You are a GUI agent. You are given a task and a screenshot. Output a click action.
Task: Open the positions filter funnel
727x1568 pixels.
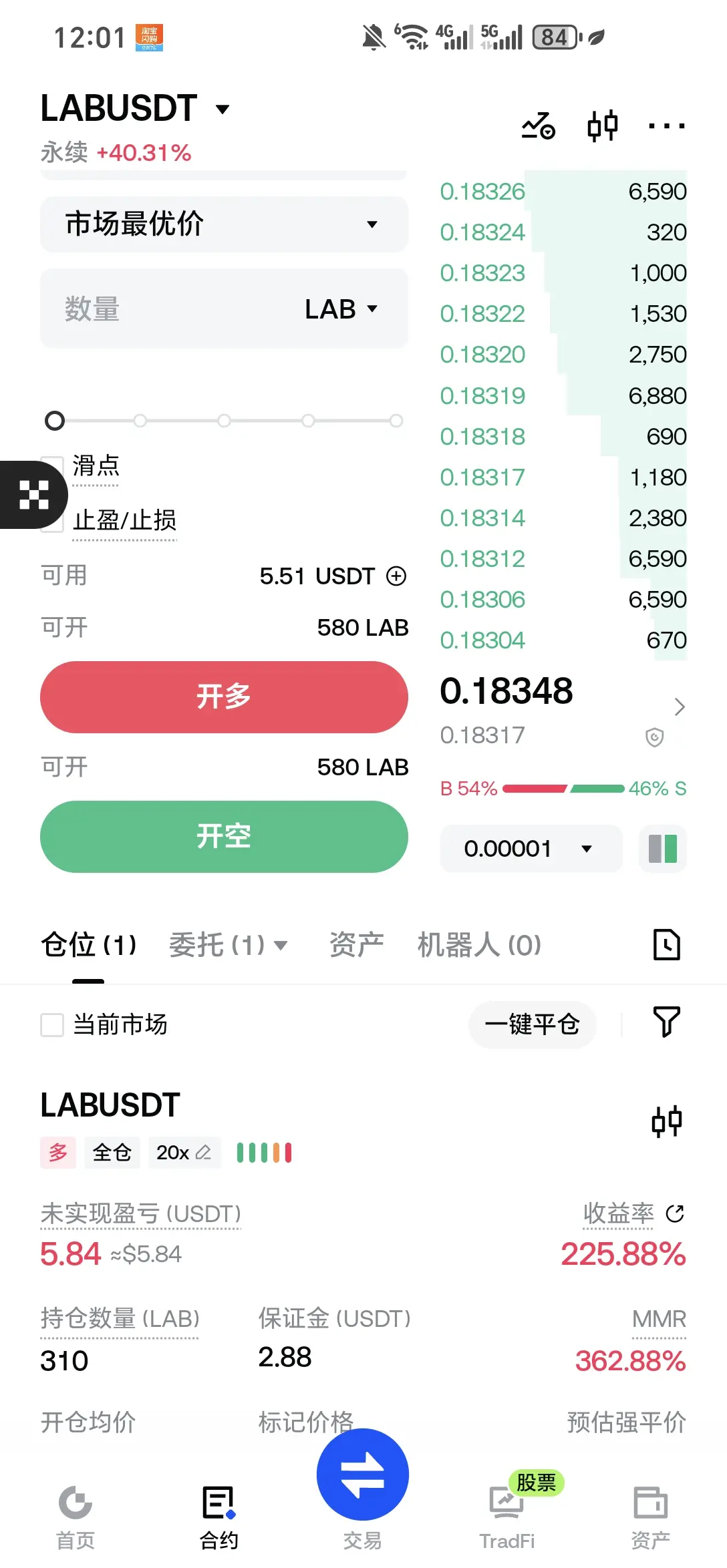point(666,1022)
